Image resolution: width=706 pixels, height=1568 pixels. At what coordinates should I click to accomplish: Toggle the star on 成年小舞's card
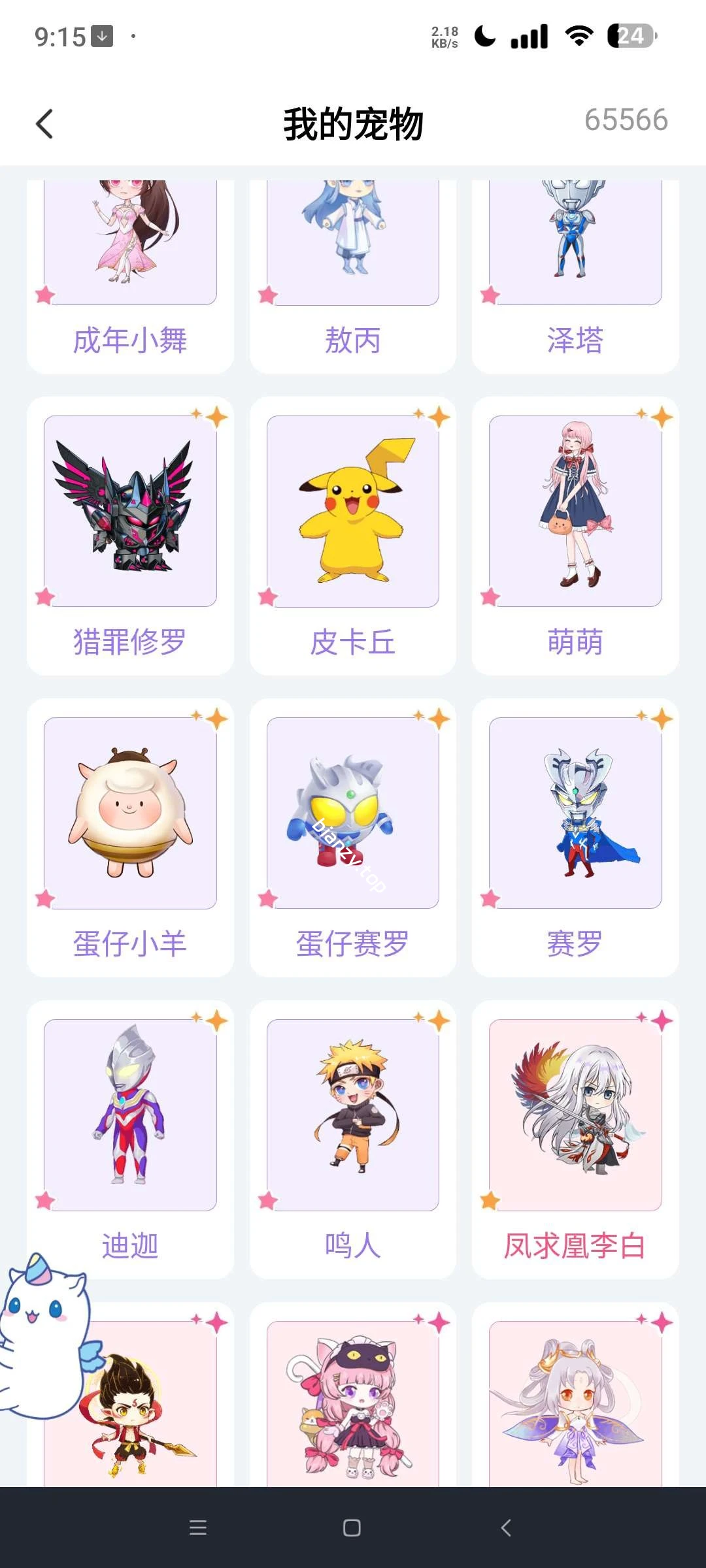point(44,295)
